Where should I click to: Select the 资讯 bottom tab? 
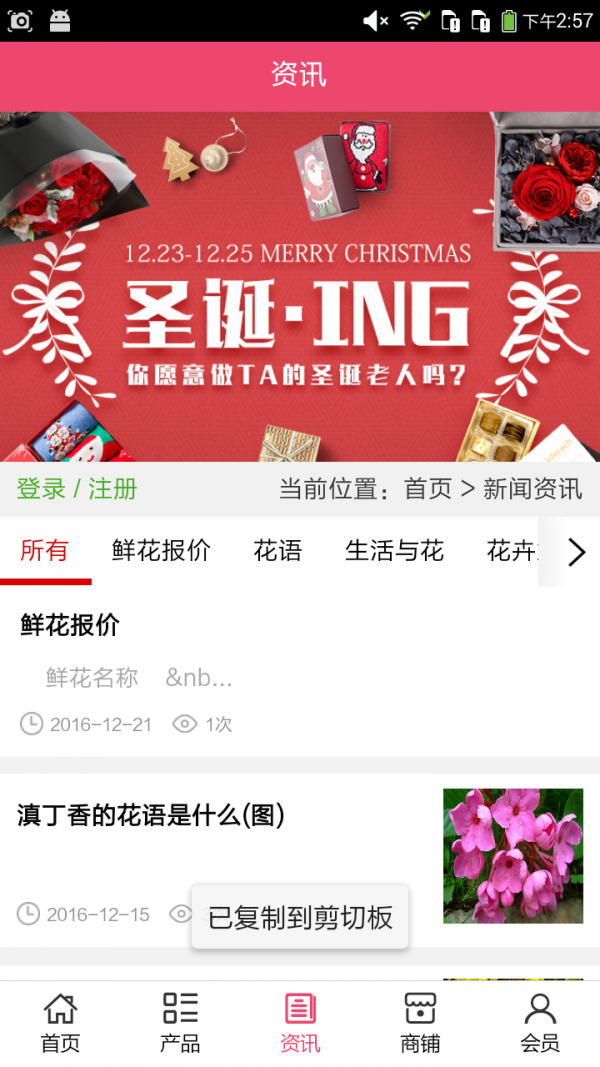(x=300, y=1023)
